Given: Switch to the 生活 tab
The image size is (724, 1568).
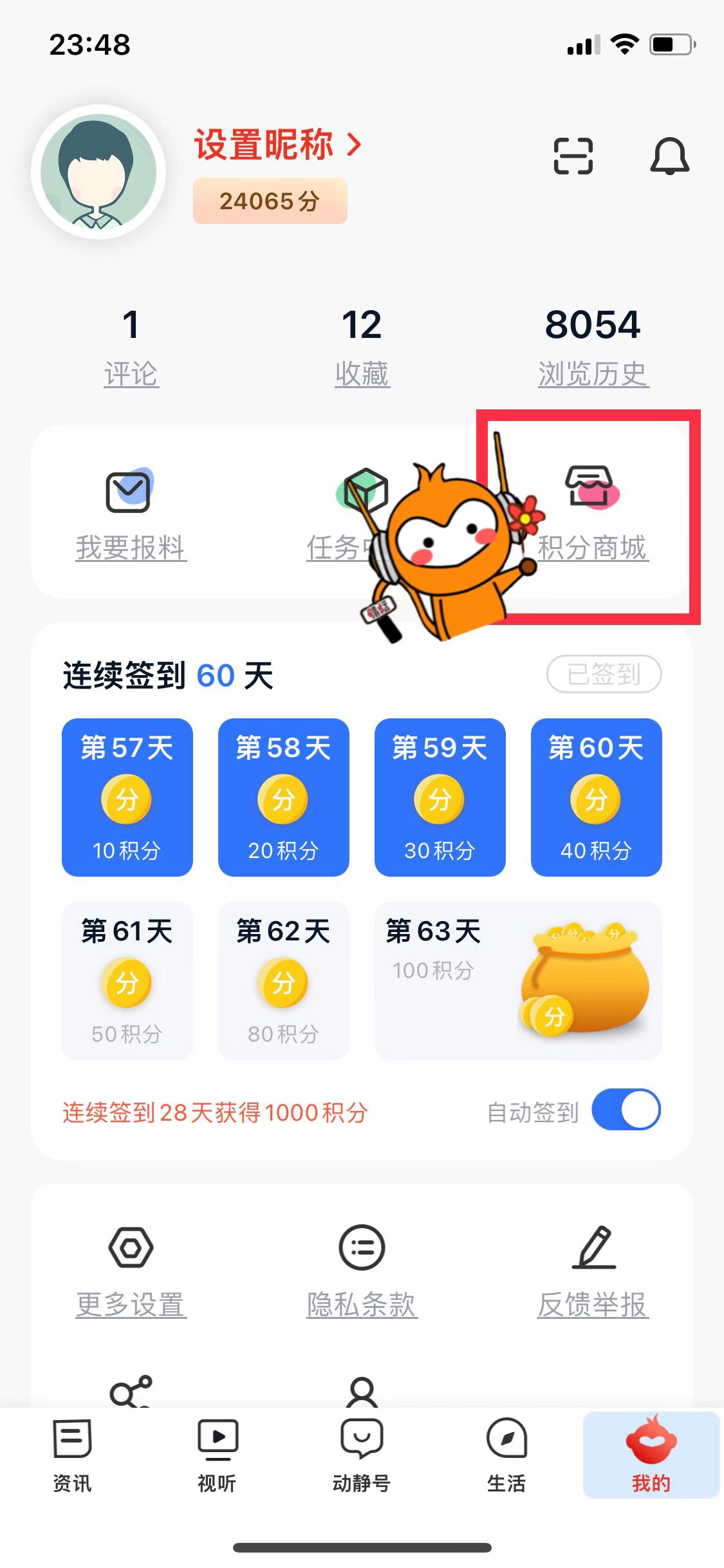Looking at the screenshot, I should coord(506,1456).
